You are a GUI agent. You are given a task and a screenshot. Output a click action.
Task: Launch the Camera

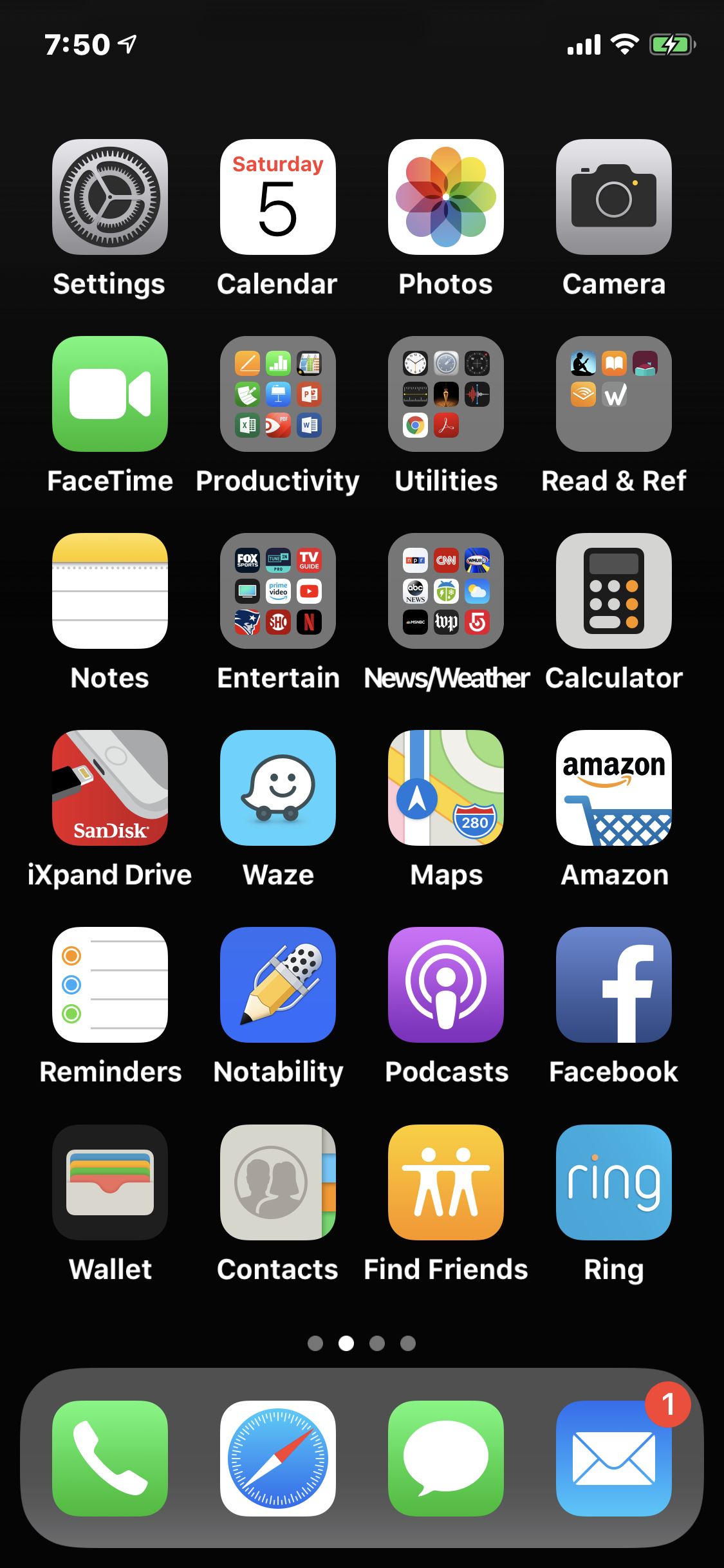click(614, 197)
